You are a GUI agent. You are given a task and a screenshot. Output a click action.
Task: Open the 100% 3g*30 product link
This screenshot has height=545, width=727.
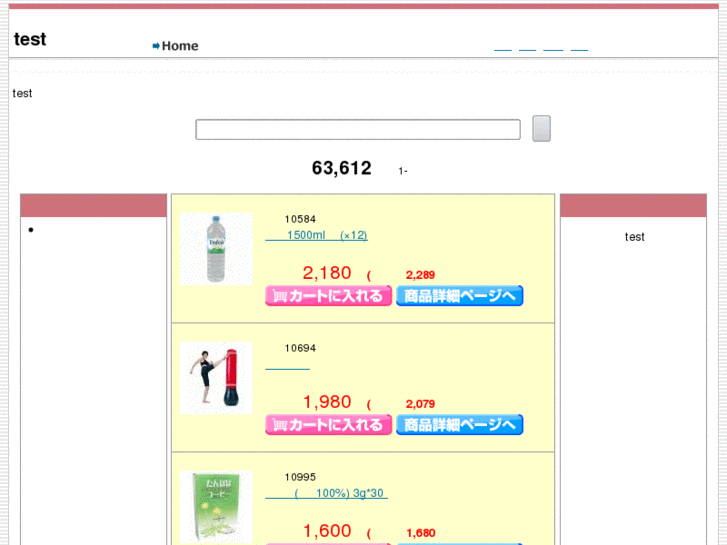(326, 494)
